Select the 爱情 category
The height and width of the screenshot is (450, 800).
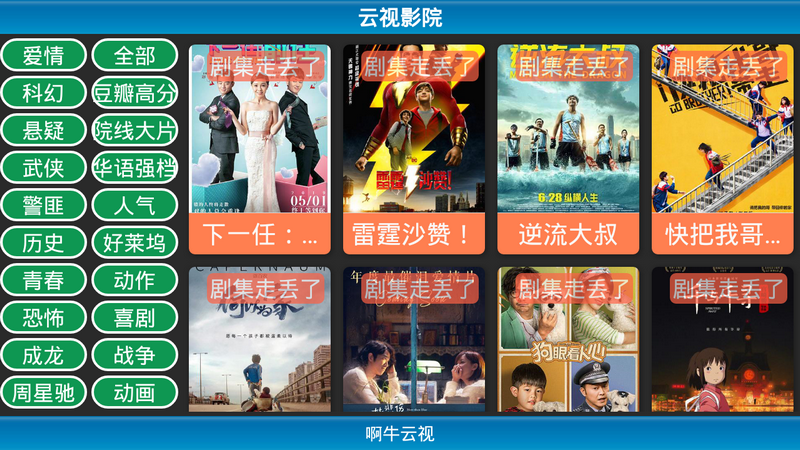click(43, 55)
